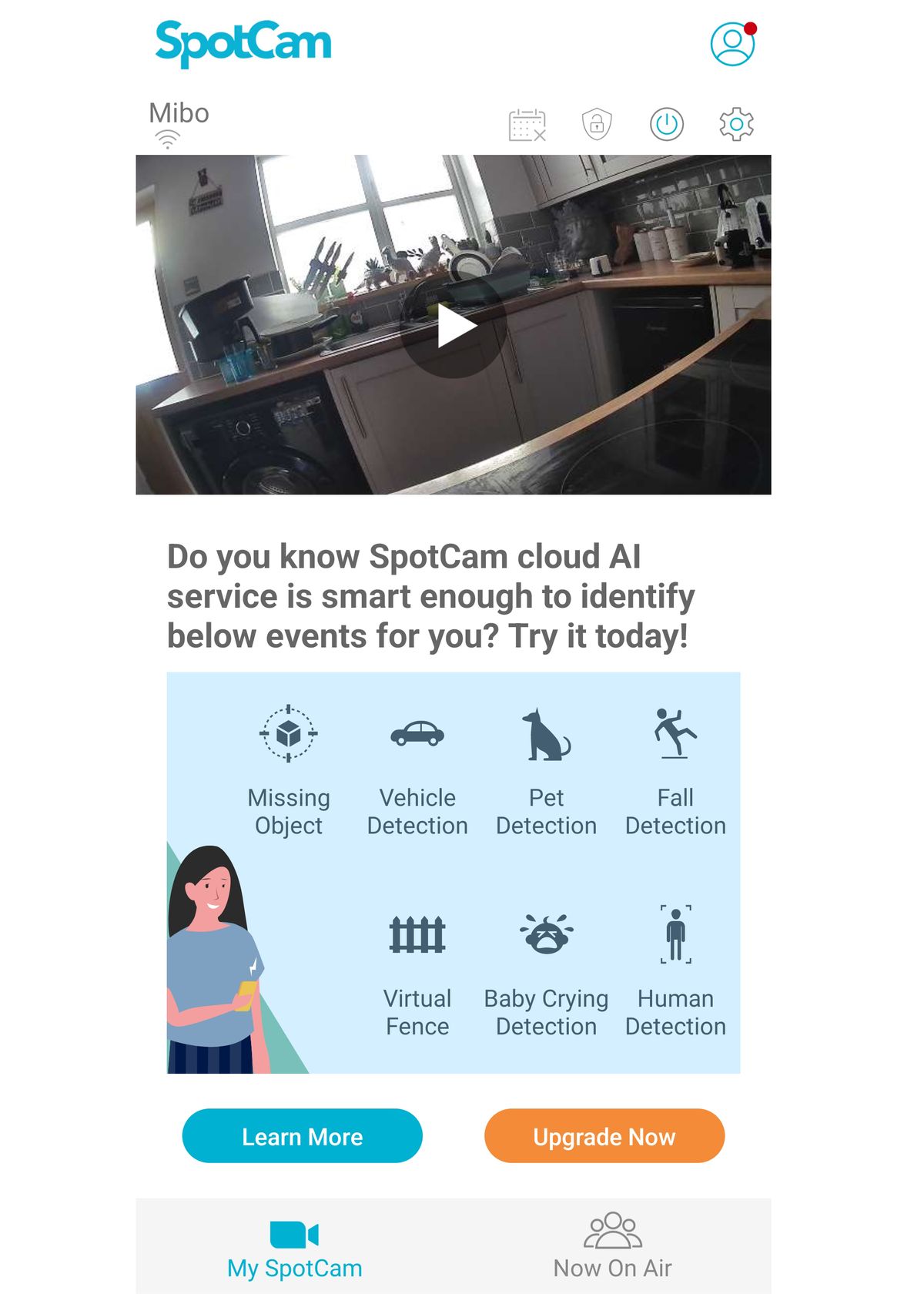Screen dimensions: 924x1294
Task: Open the calendar events icon
Action: 527,125
